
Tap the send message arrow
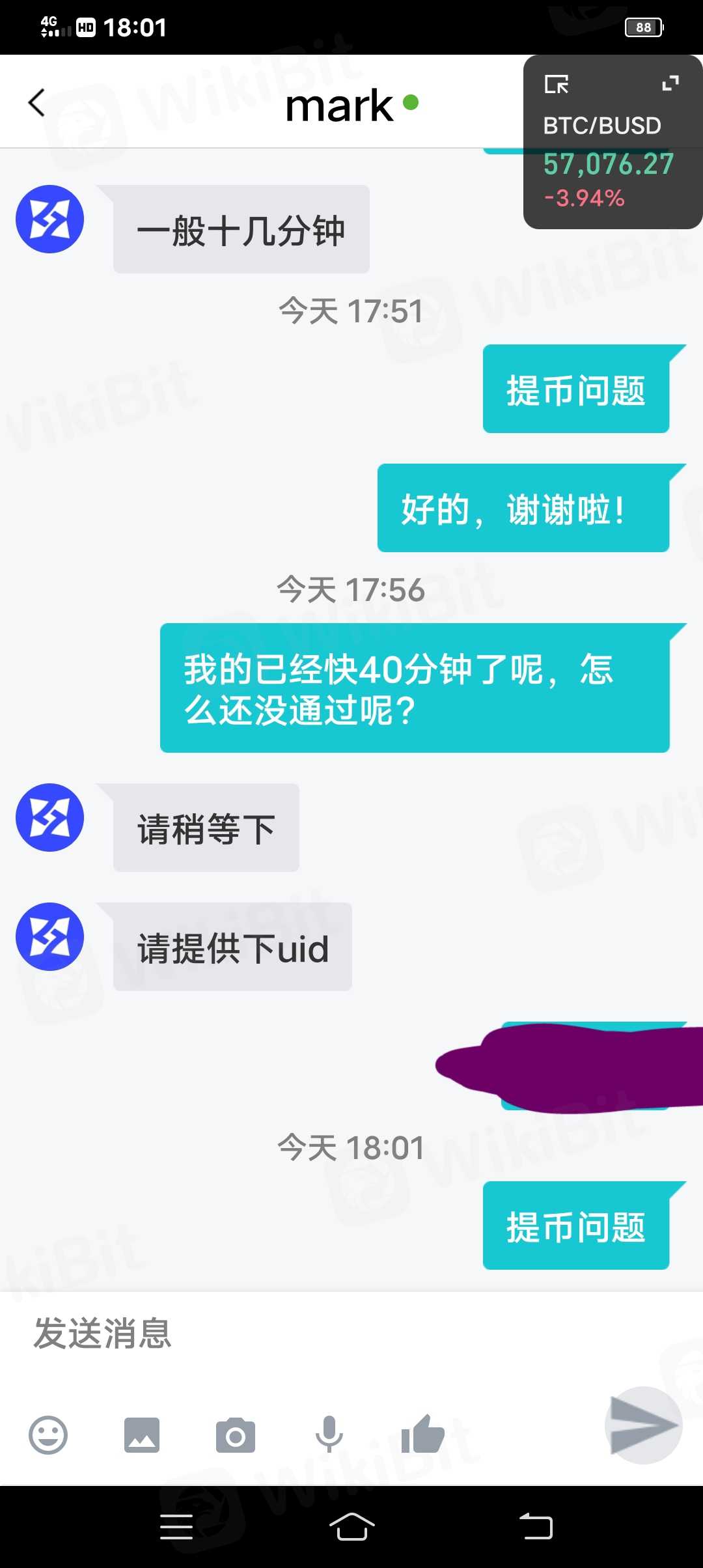point(643,1425)
